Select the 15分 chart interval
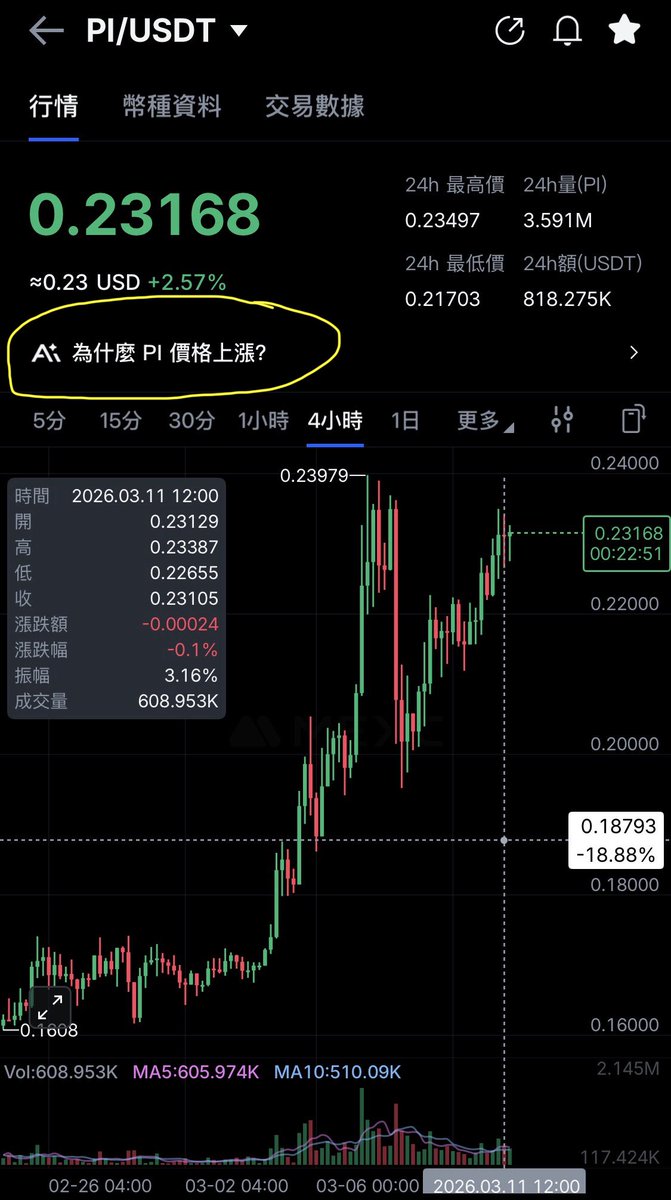 [120, 421]
